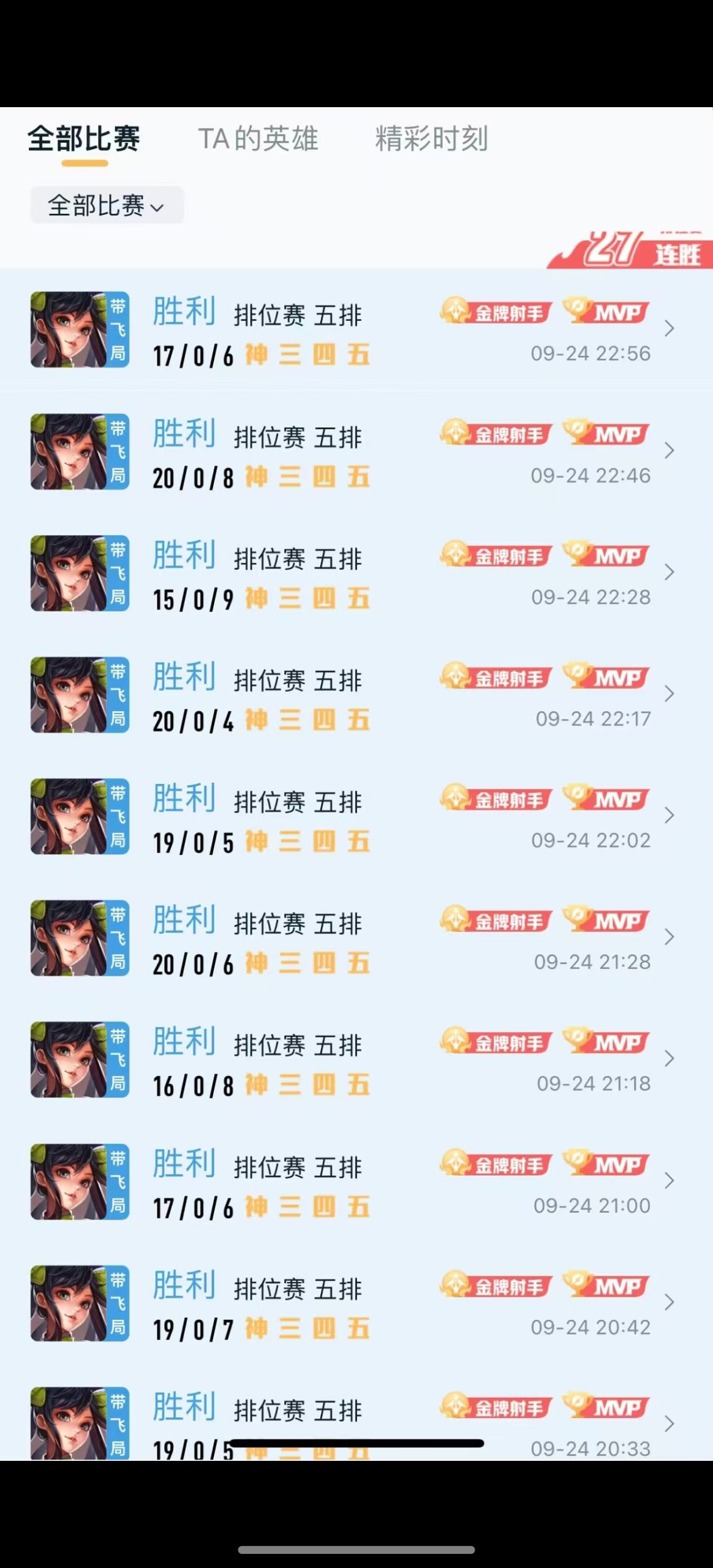Click the MVP badge on the 22:56 match
Screen dimensions: 713x1568
[605, 311]
